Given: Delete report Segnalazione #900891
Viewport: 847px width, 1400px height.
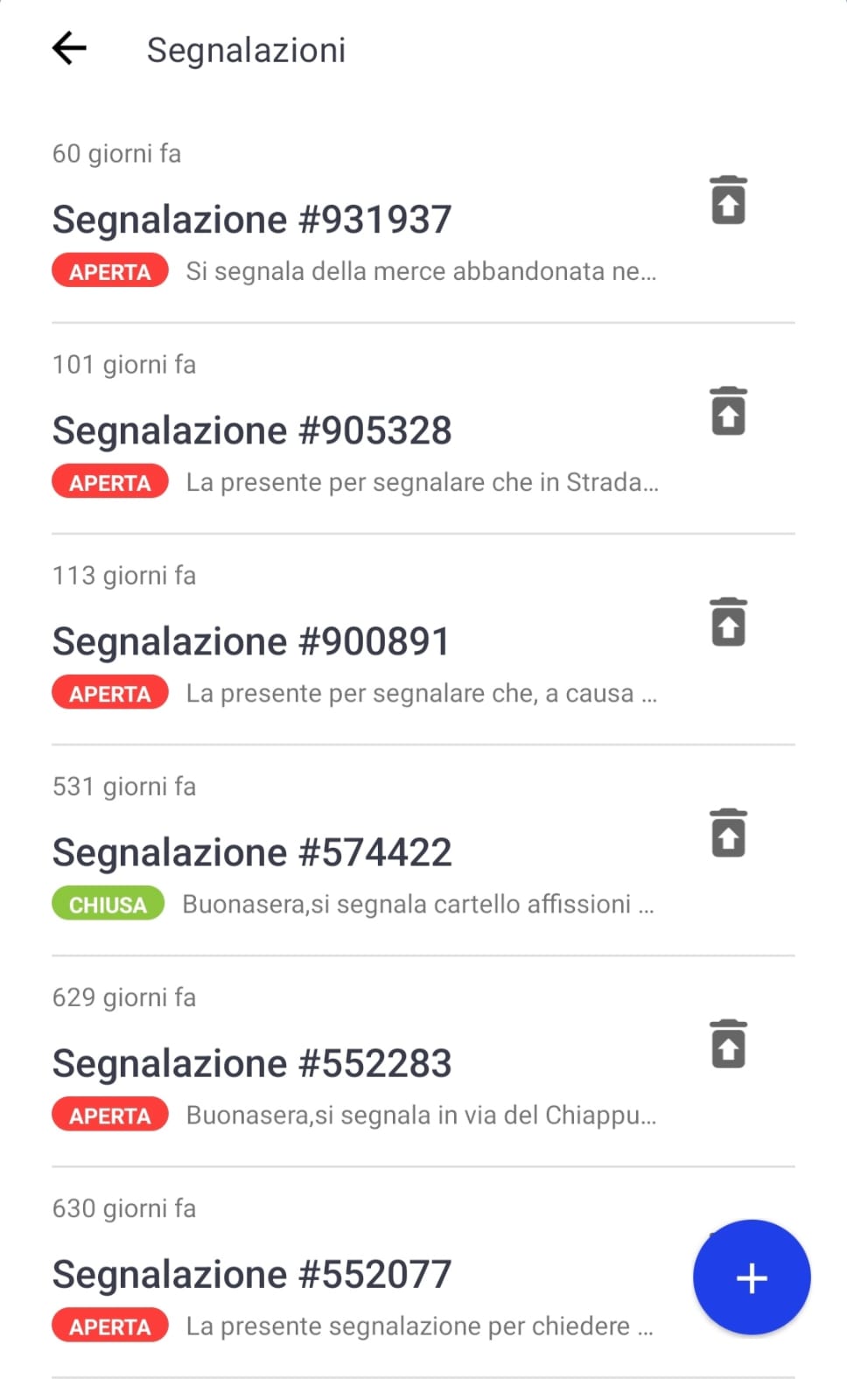Looking at the screenshot, I should pos(727,623).
